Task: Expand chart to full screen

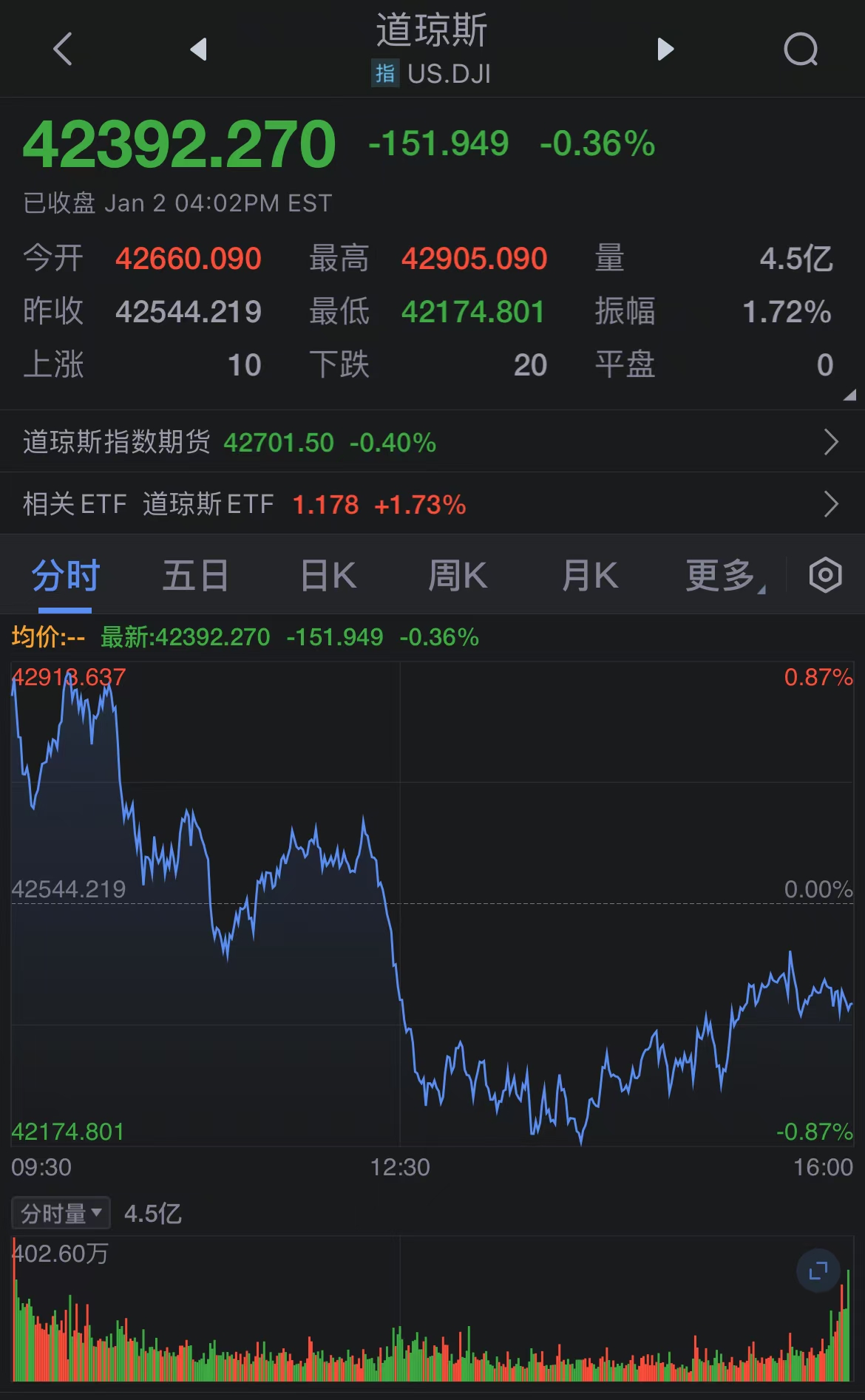Action: (x=818, y=1271)
